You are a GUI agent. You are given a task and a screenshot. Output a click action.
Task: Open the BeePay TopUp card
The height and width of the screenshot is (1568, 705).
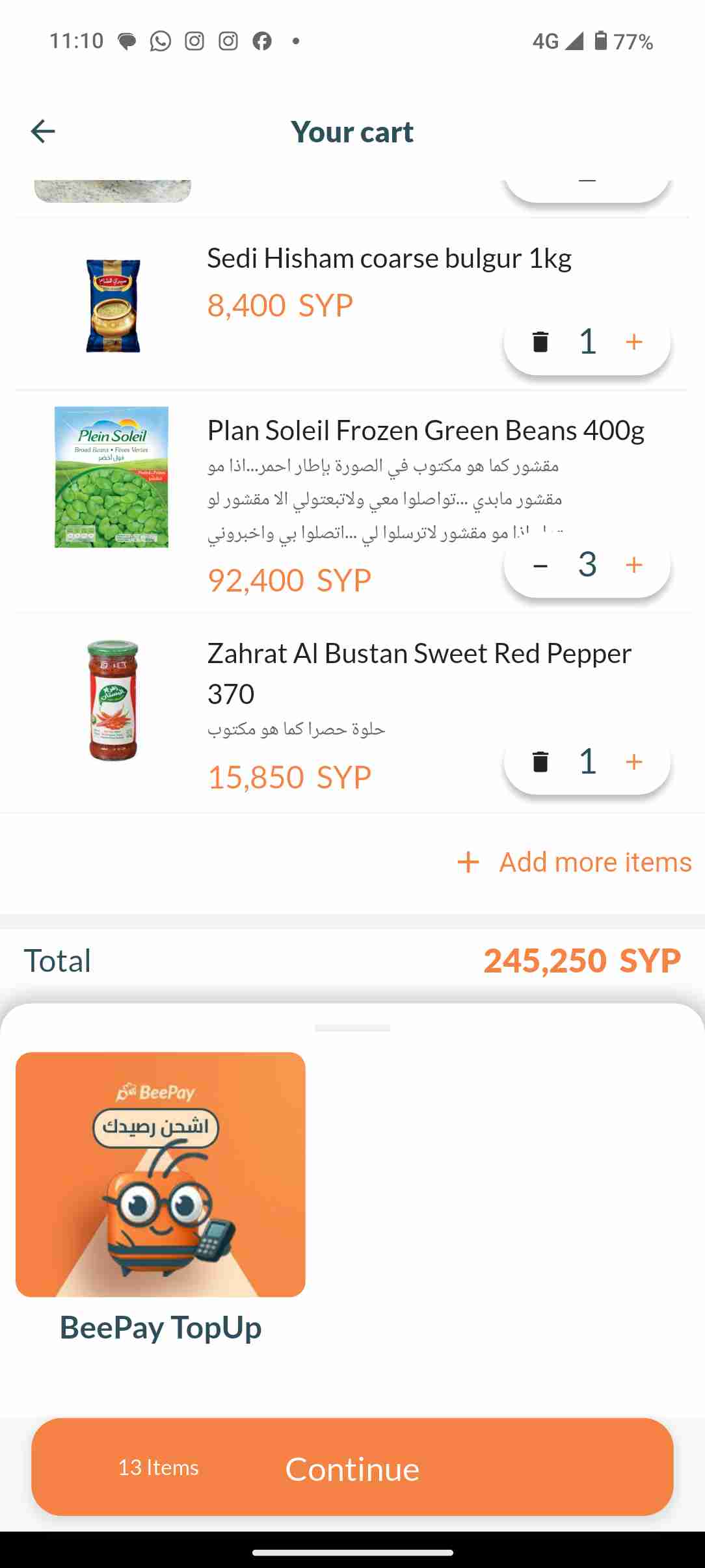[161, 1175]
